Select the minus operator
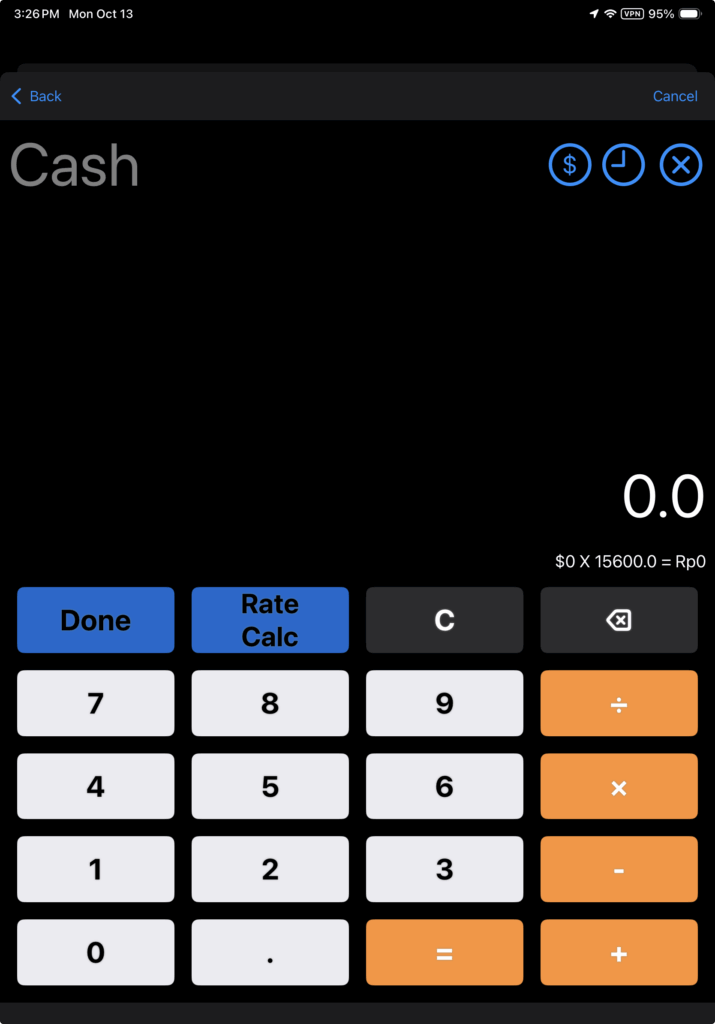 click(619, 869)
